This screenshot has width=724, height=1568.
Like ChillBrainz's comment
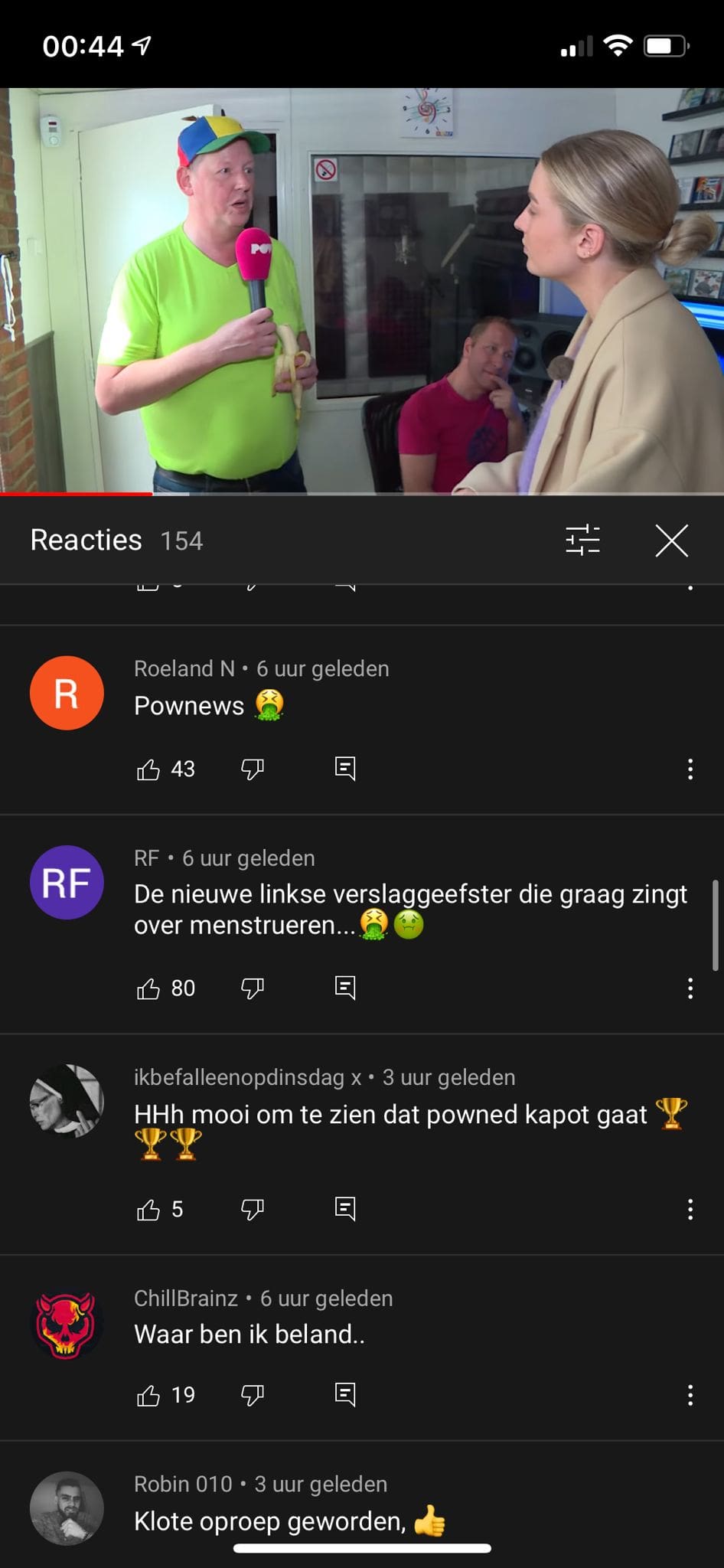(x=148, y=1396)
